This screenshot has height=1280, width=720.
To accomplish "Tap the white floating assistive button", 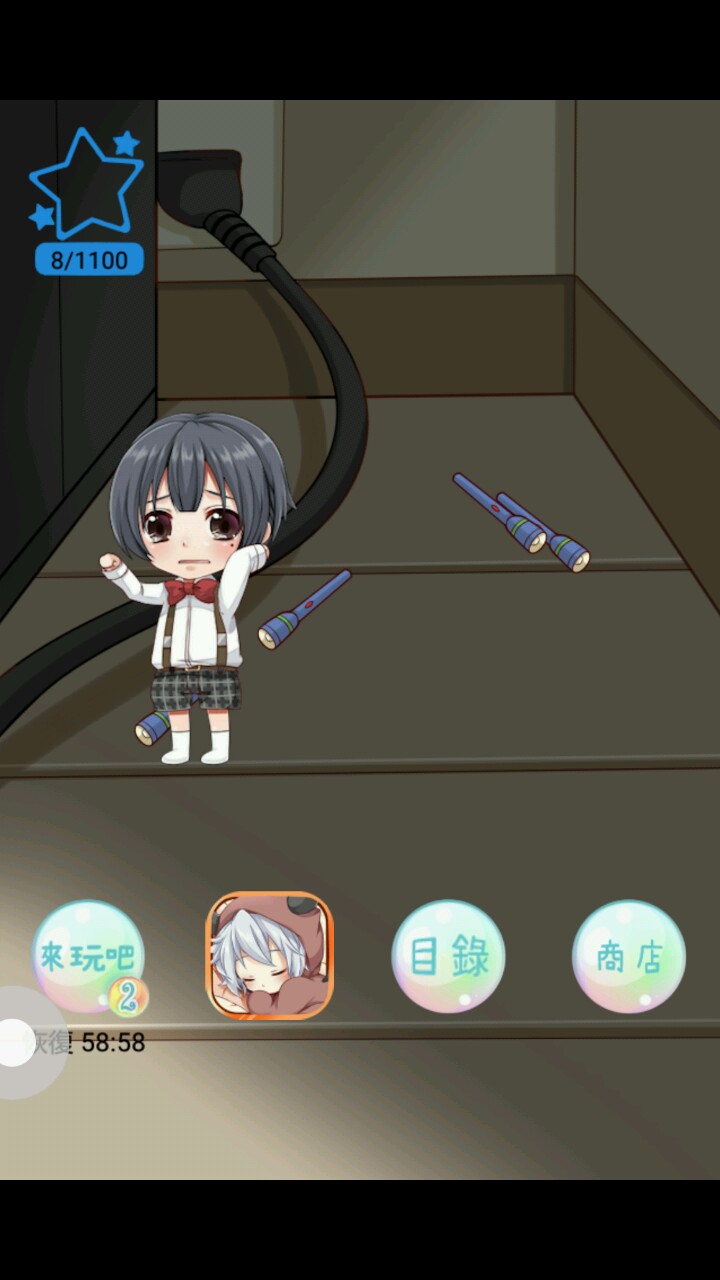I will 18,1042.
